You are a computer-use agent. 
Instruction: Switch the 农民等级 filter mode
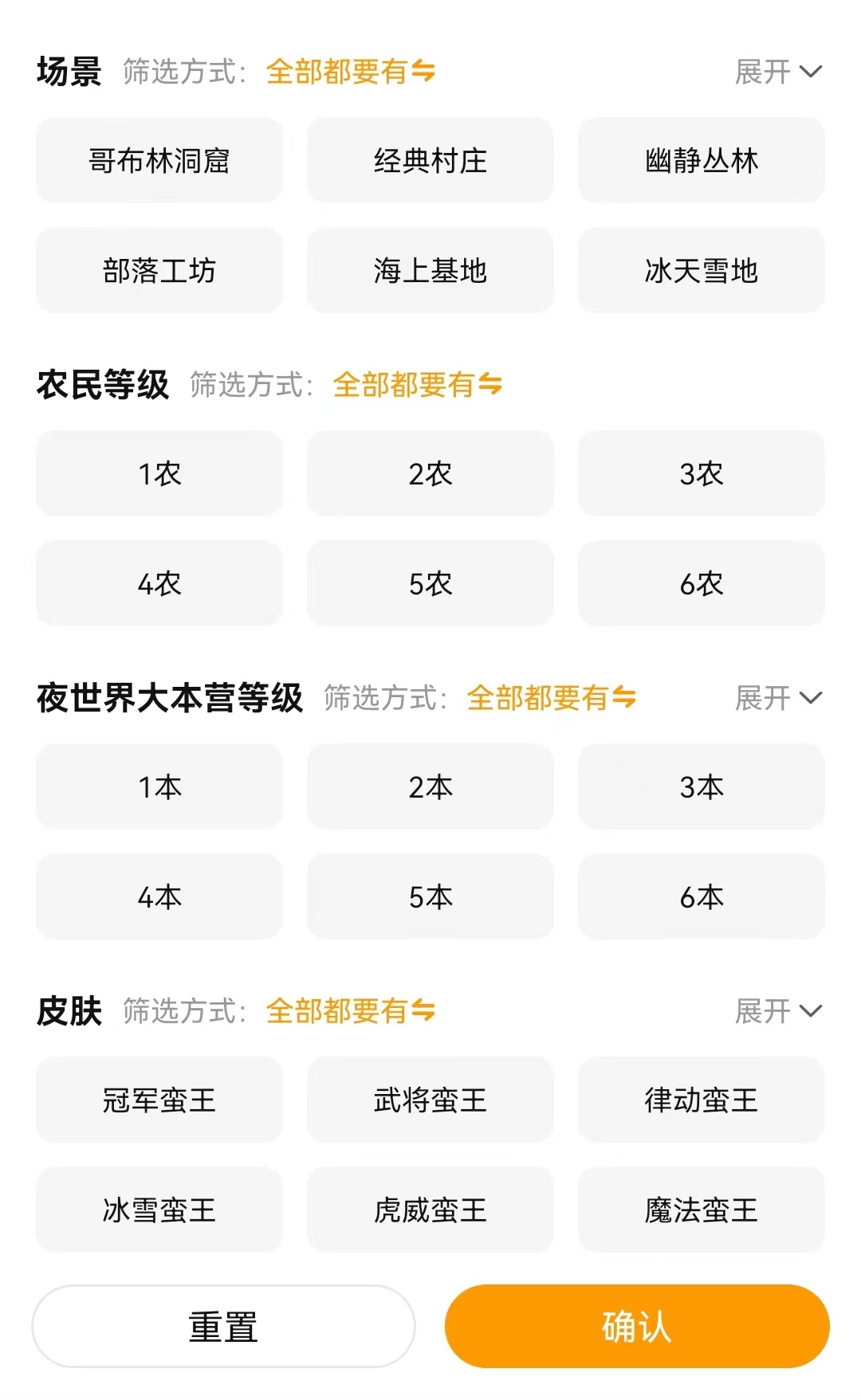pos(417,385)
